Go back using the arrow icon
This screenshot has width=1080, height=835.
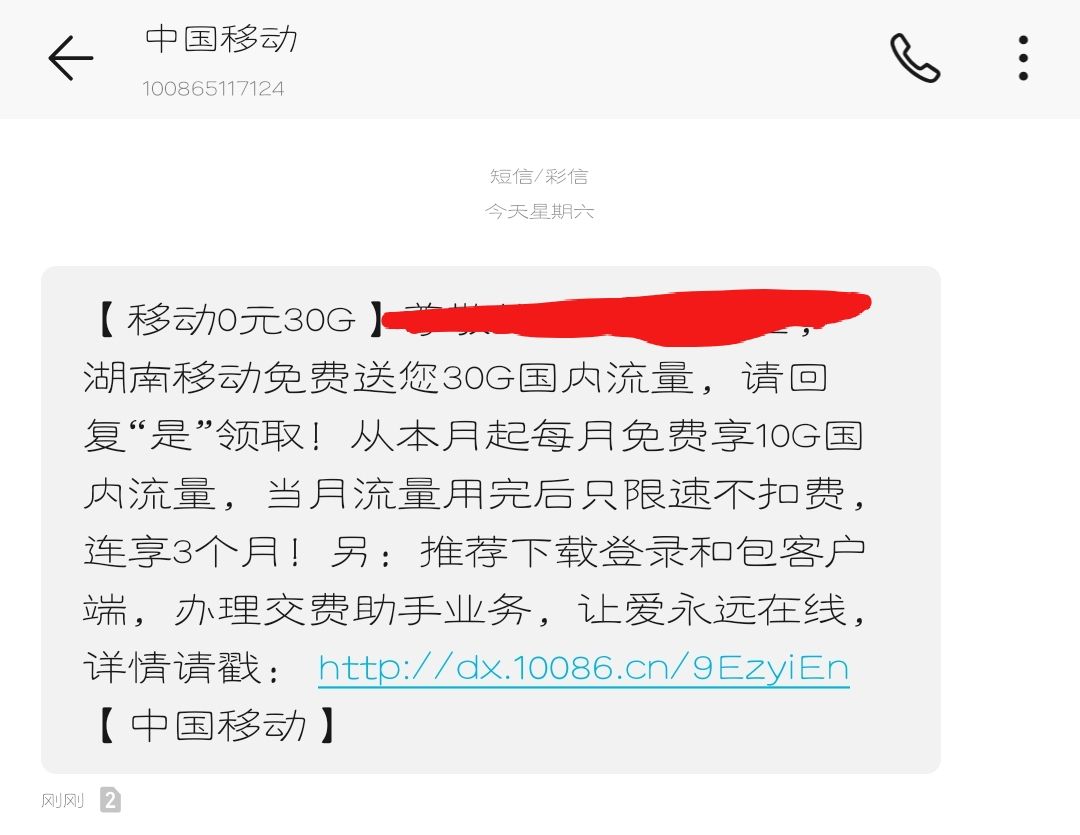point(70,59)
